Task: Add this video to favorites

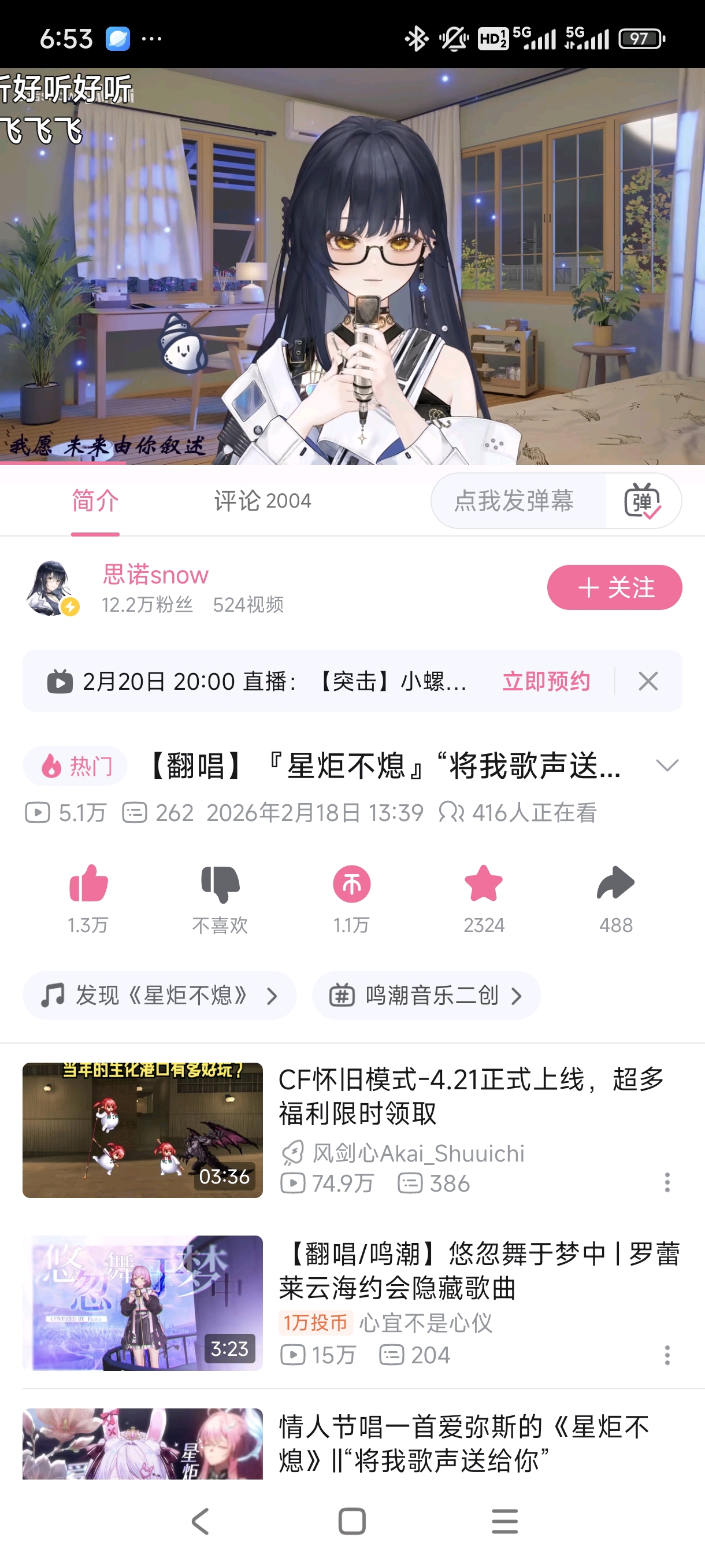Action: pos(484,885)
